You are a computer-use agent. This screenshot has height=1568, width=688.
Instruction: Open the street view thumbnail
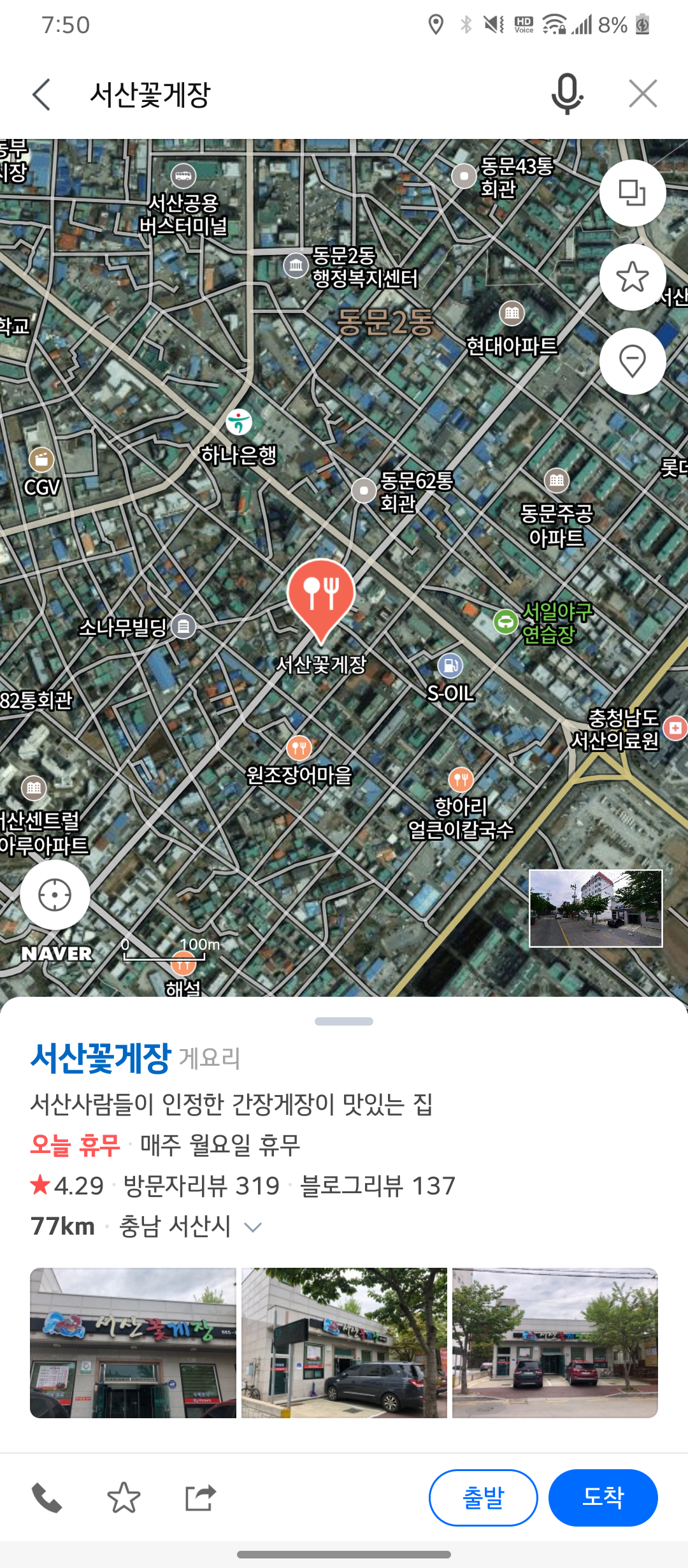(596, 908)
